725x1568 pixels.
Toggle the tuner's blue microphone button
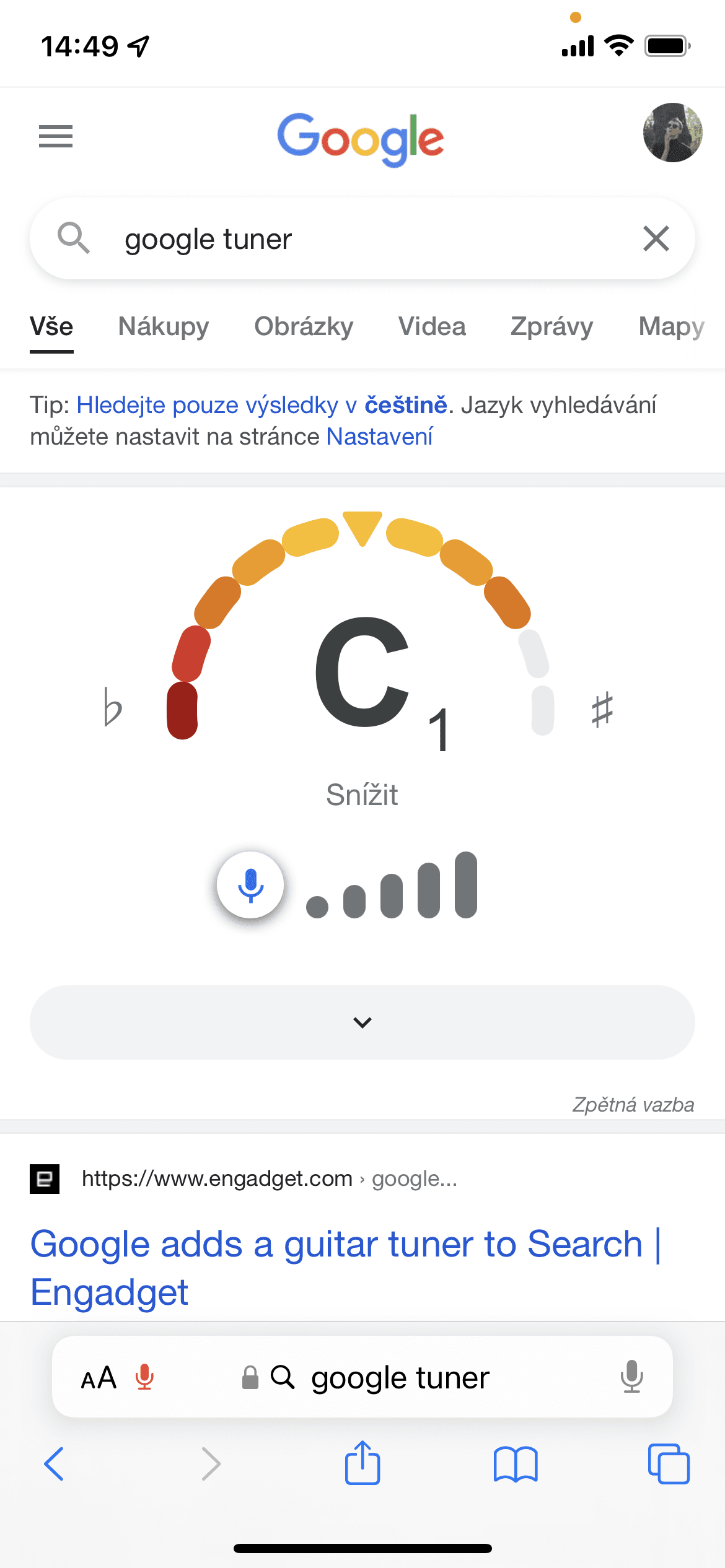pyautogui.click(x=250, y=885)
